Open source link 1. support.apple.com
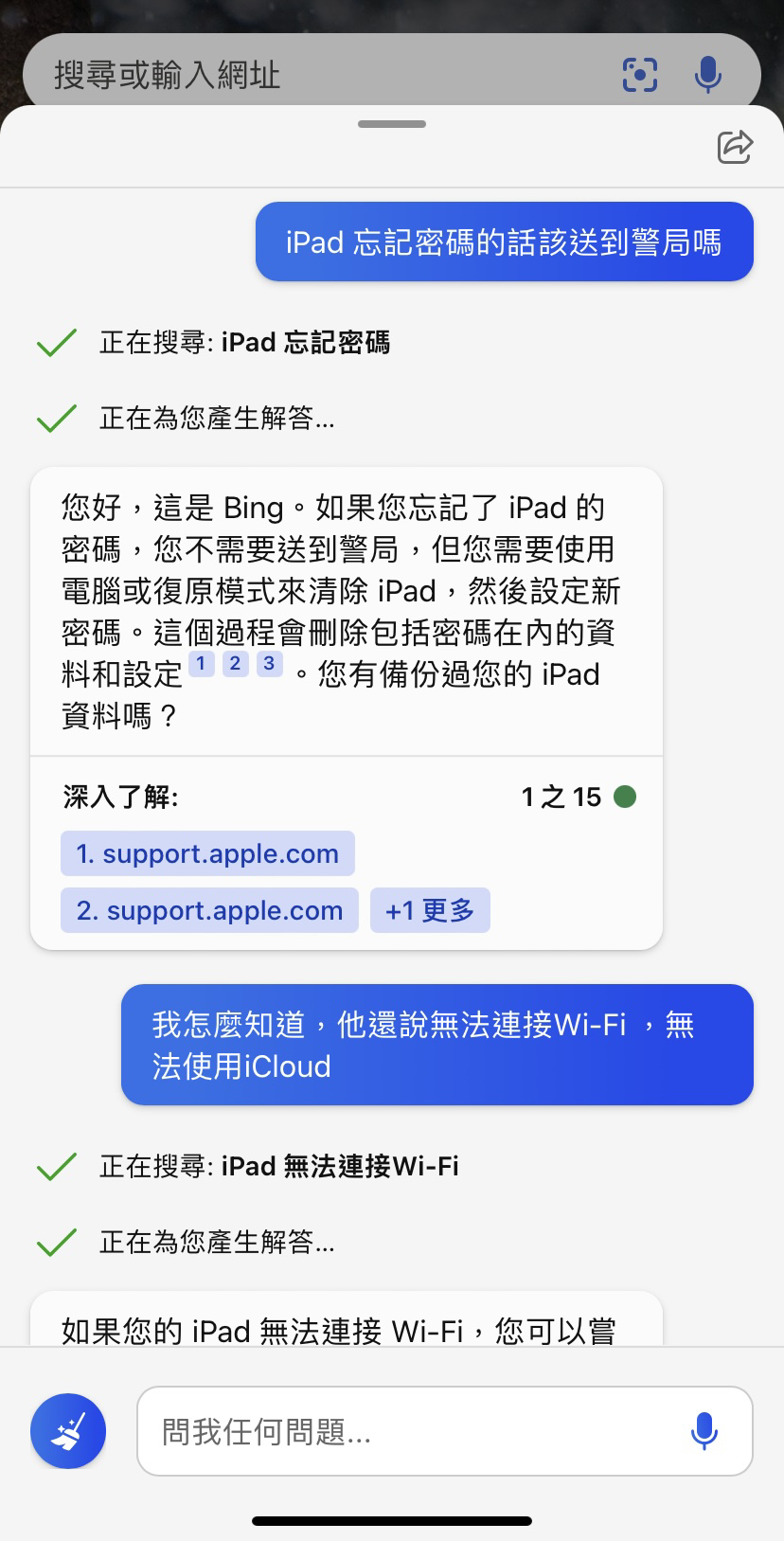 pos(207,853)
